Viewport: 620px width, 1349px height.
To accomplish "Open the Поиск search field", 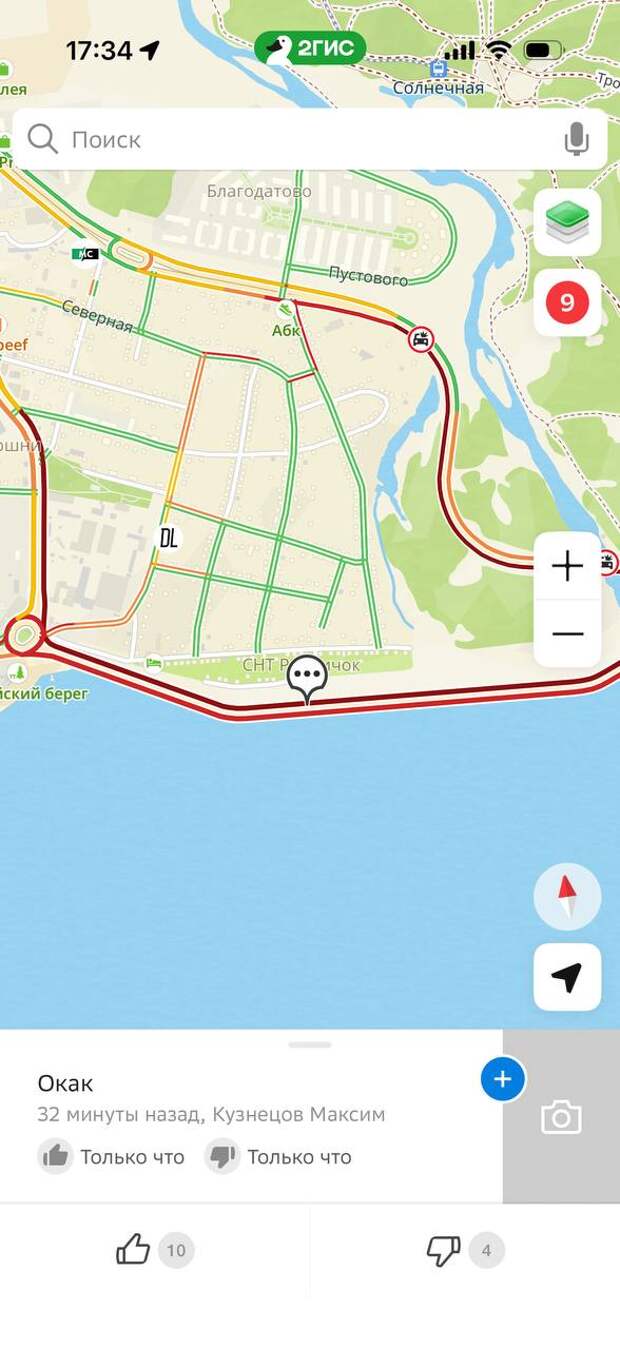I will pos(300,139).
